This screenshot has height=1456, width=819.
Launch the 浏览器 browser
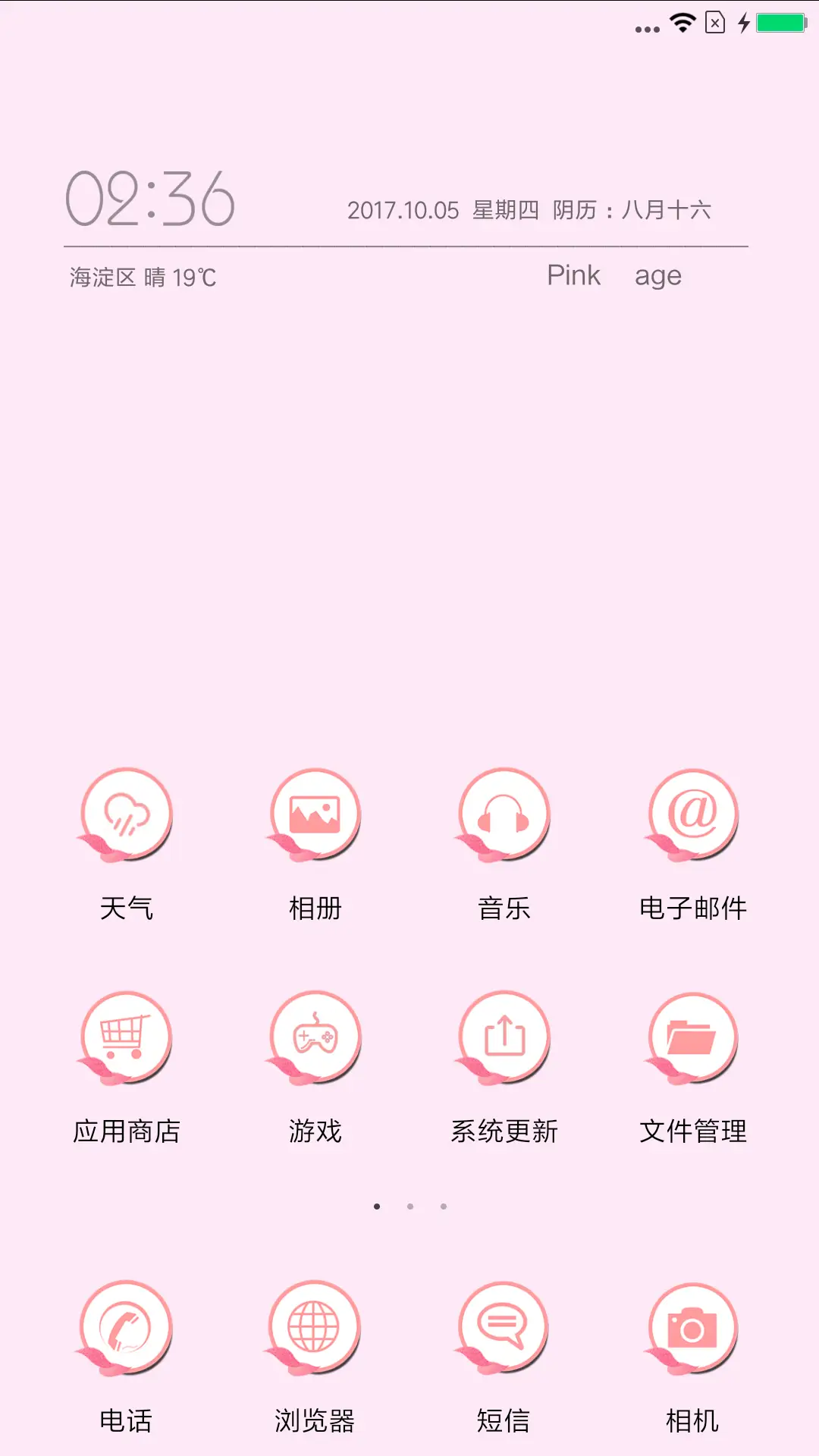pyautogui.click(x=315, y=1327)
